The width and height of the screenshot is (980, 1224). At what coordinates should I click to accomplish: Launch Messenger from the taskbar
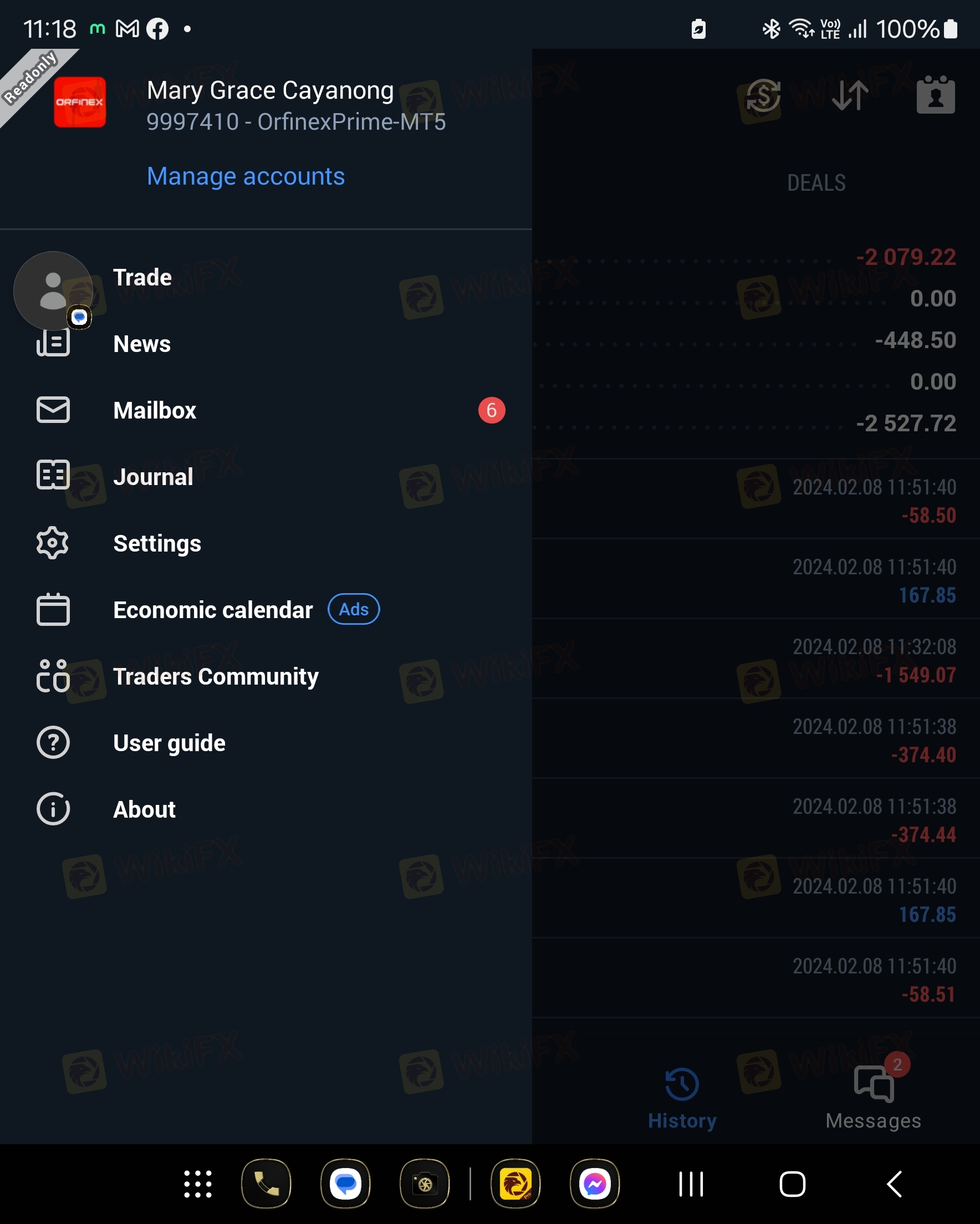(x=594, y=1184)
